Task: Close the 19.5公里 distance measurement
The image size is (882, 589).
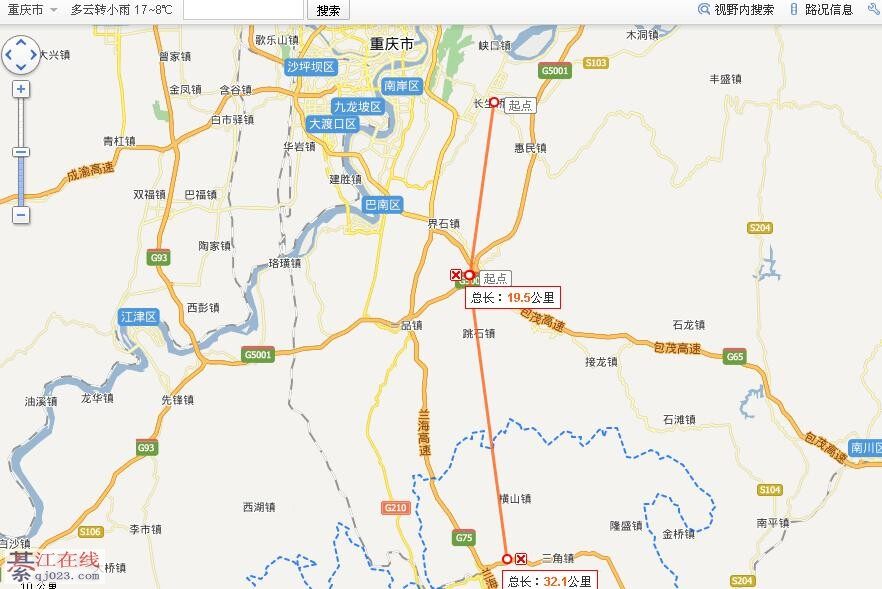Action: pos(456,275)
